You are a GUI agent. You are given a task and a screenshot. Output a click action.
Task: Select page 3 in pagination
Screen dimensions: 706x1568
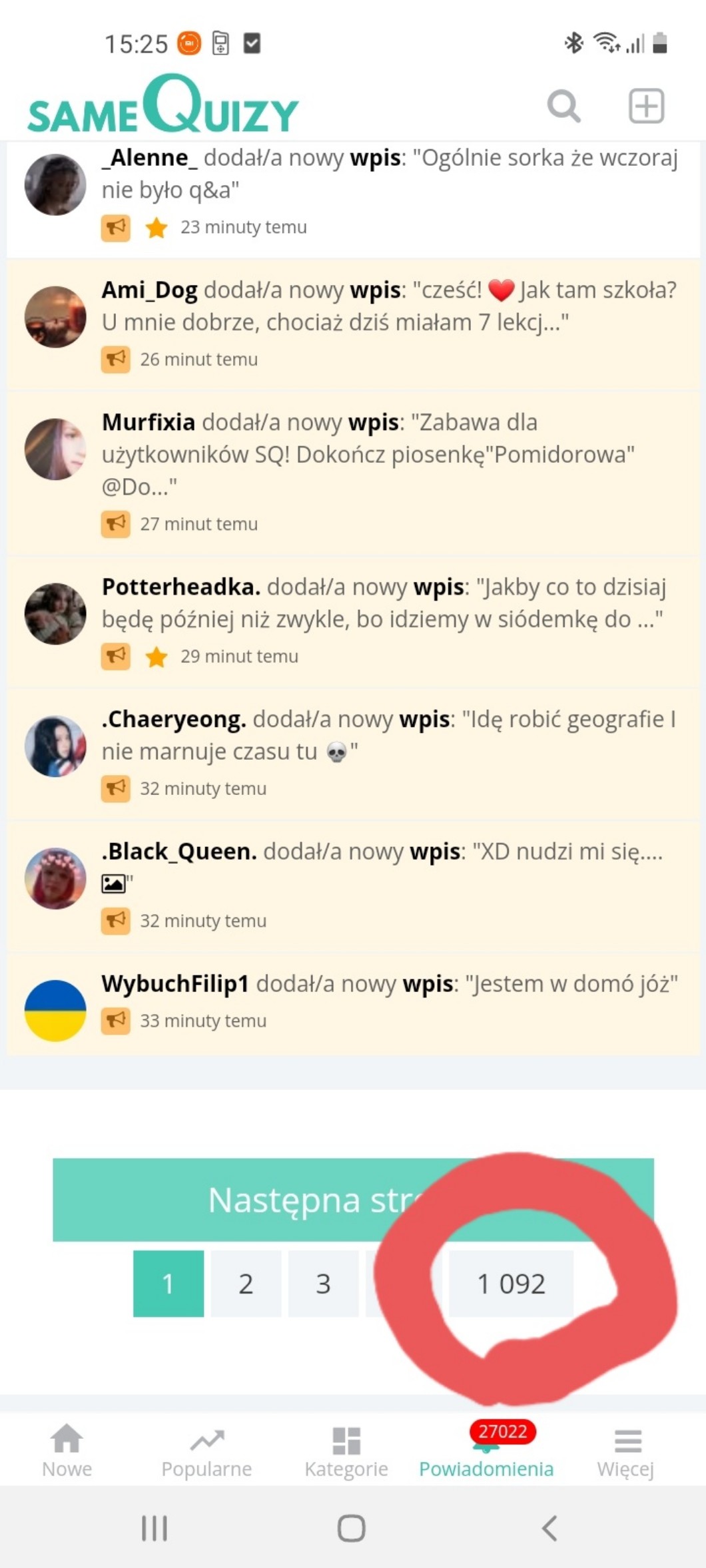[323, 1283]
